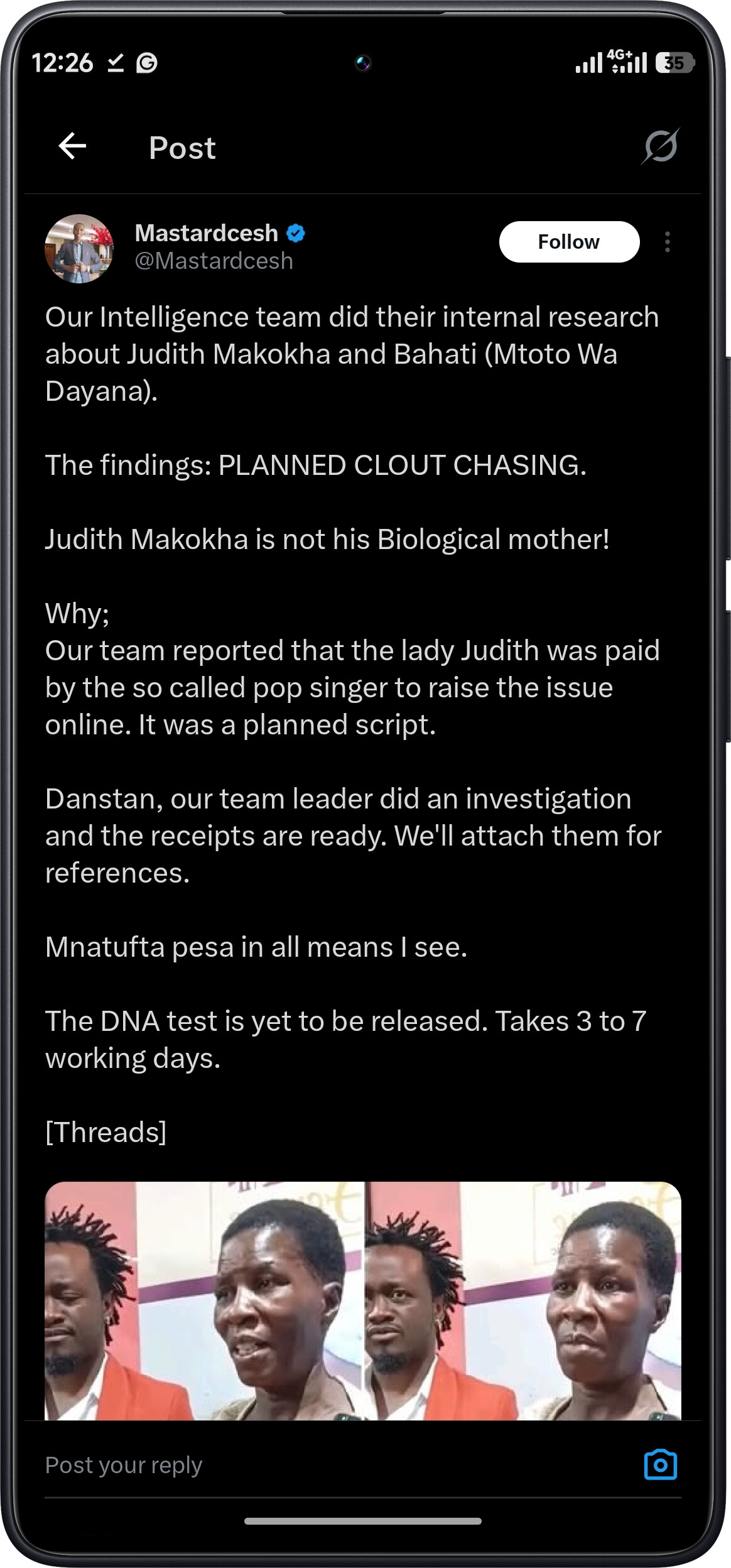Open the post's three-dot overflow menu
Screen dimensions: 731x1568
pos(668,242)
